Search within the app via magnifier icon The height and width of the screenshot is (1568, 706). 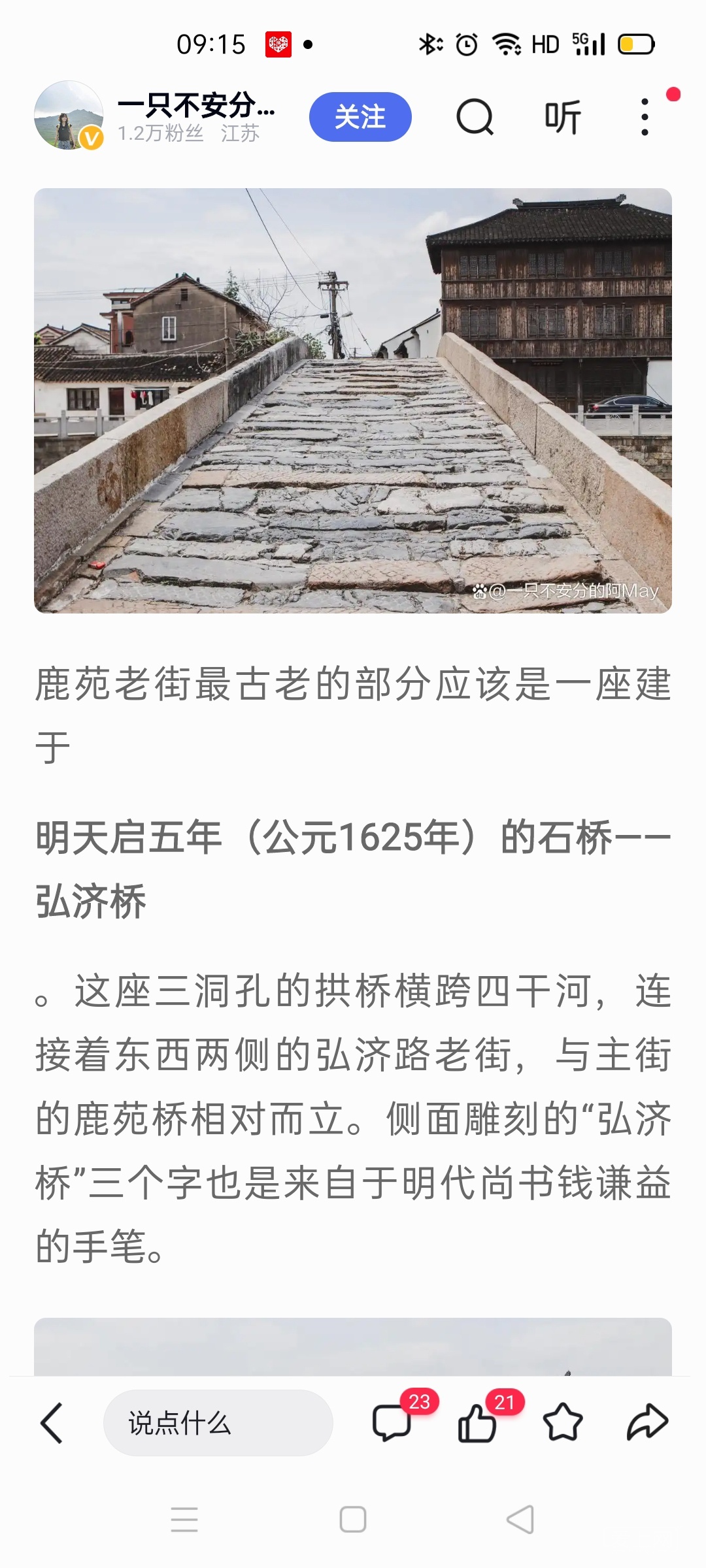[475, 117]
